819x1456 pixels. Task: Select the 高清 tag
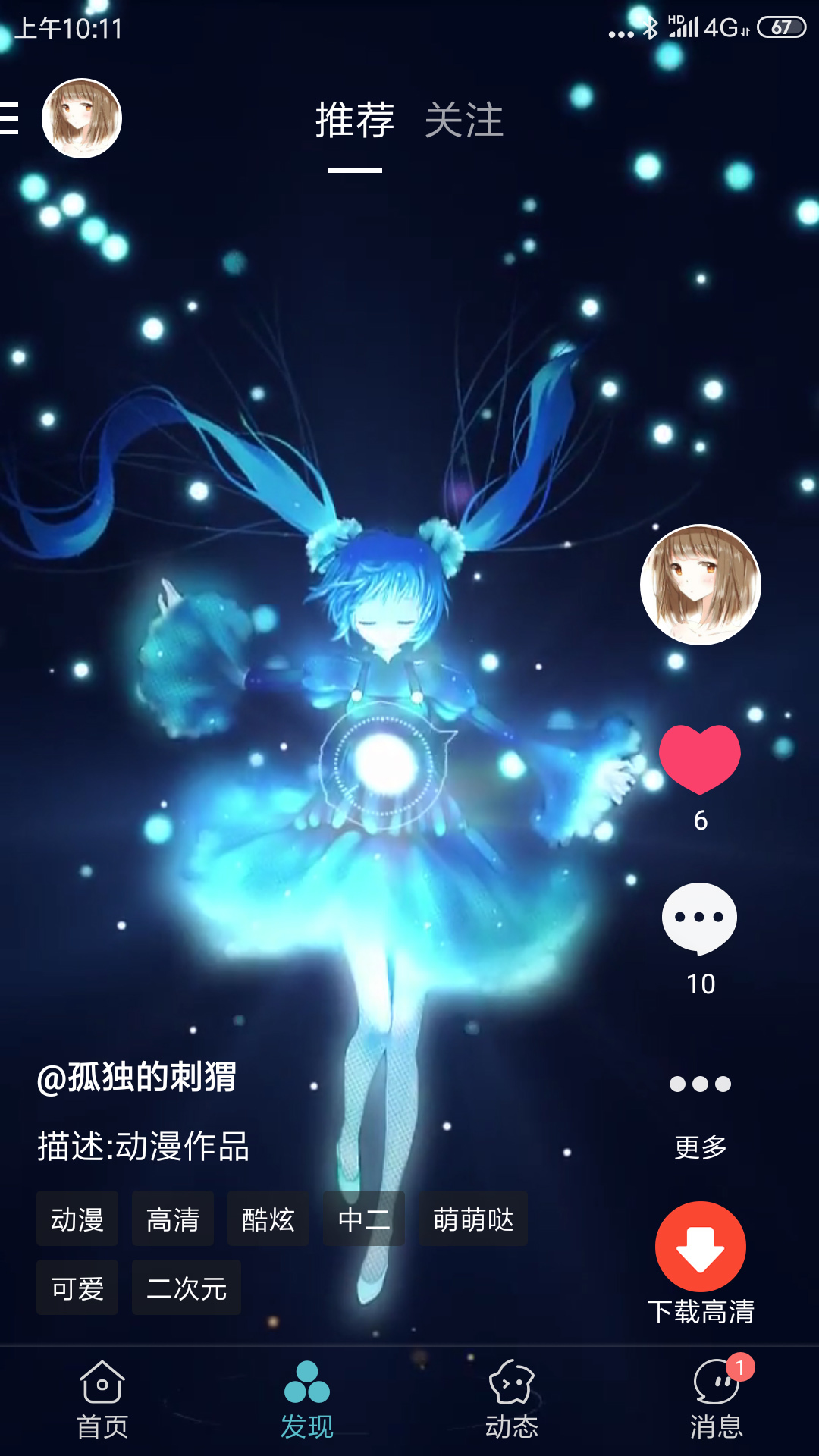[173, 1219]
